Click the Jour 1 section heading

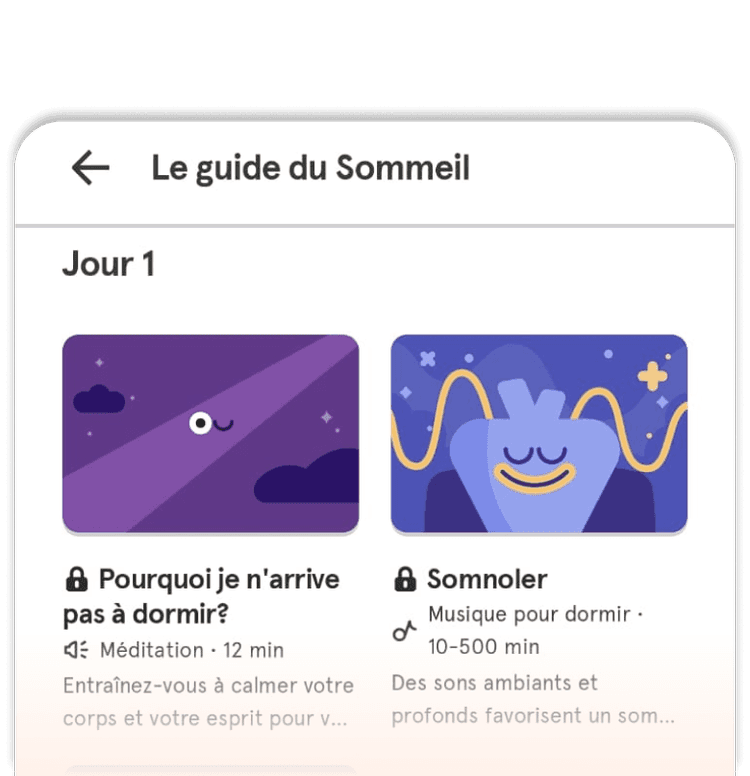pyautogui.click(x=108, y=263)
